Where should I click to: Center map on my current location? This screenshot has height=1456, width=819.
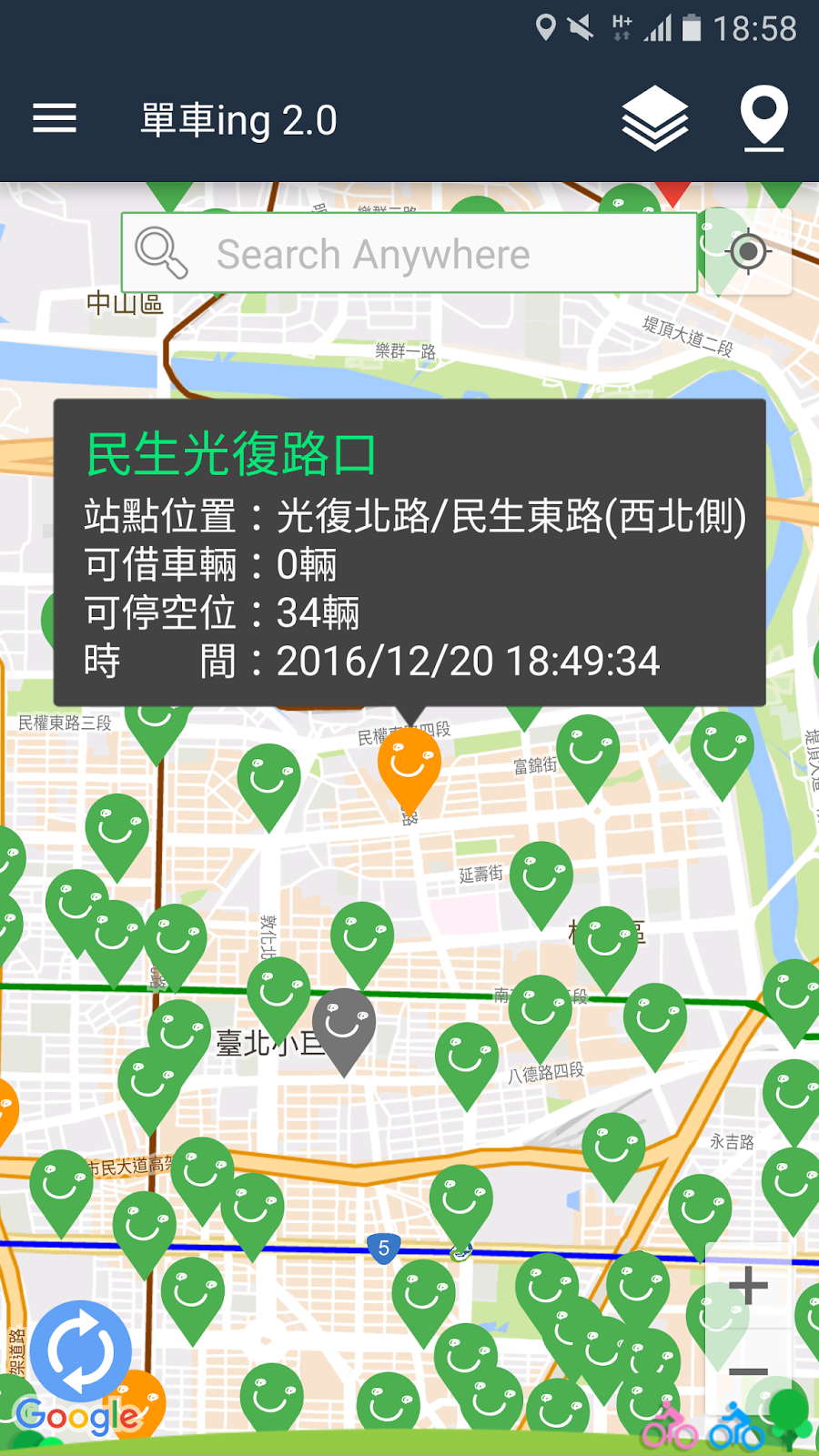(748, 252)
